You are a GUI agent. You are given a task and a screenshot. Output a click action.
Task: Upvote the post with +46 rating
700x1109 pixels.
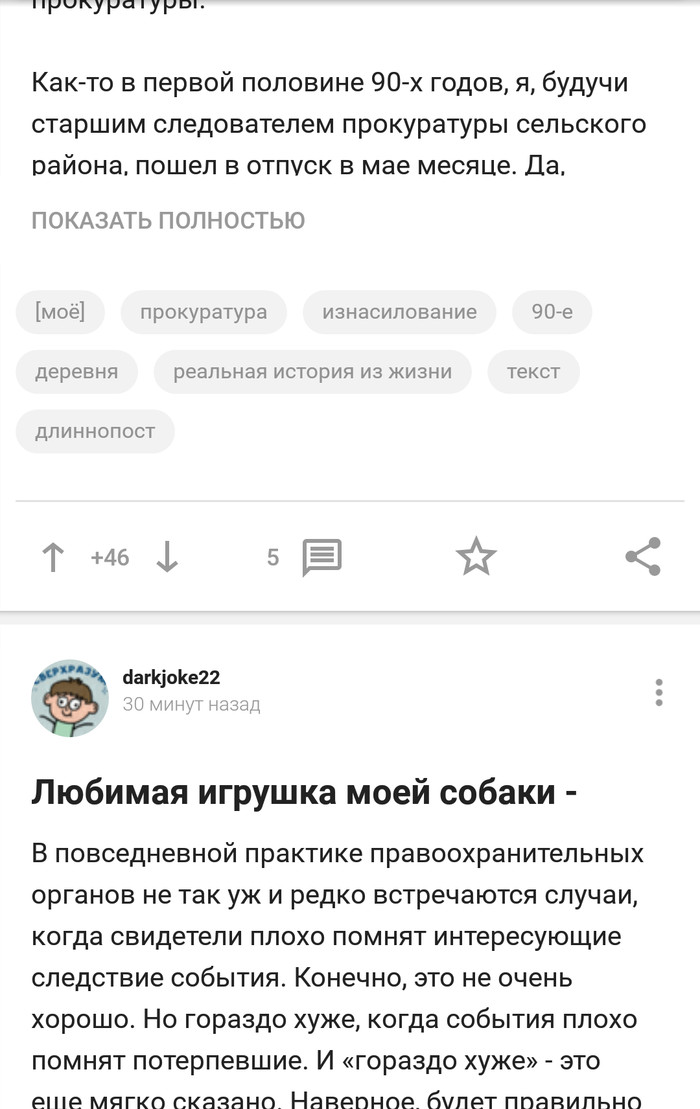pos(53,558)
